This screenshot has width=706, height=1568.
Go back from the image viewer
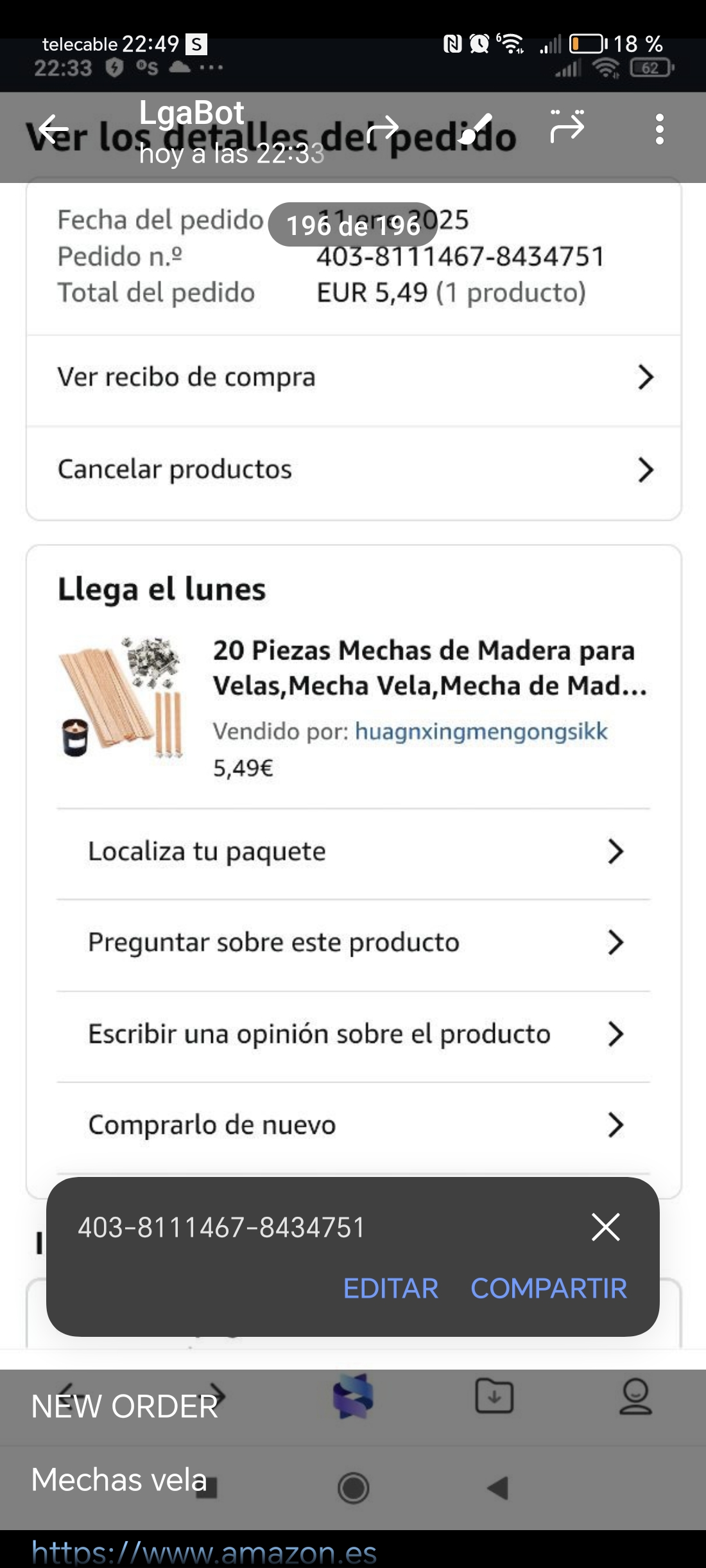(x=53, y=130)
